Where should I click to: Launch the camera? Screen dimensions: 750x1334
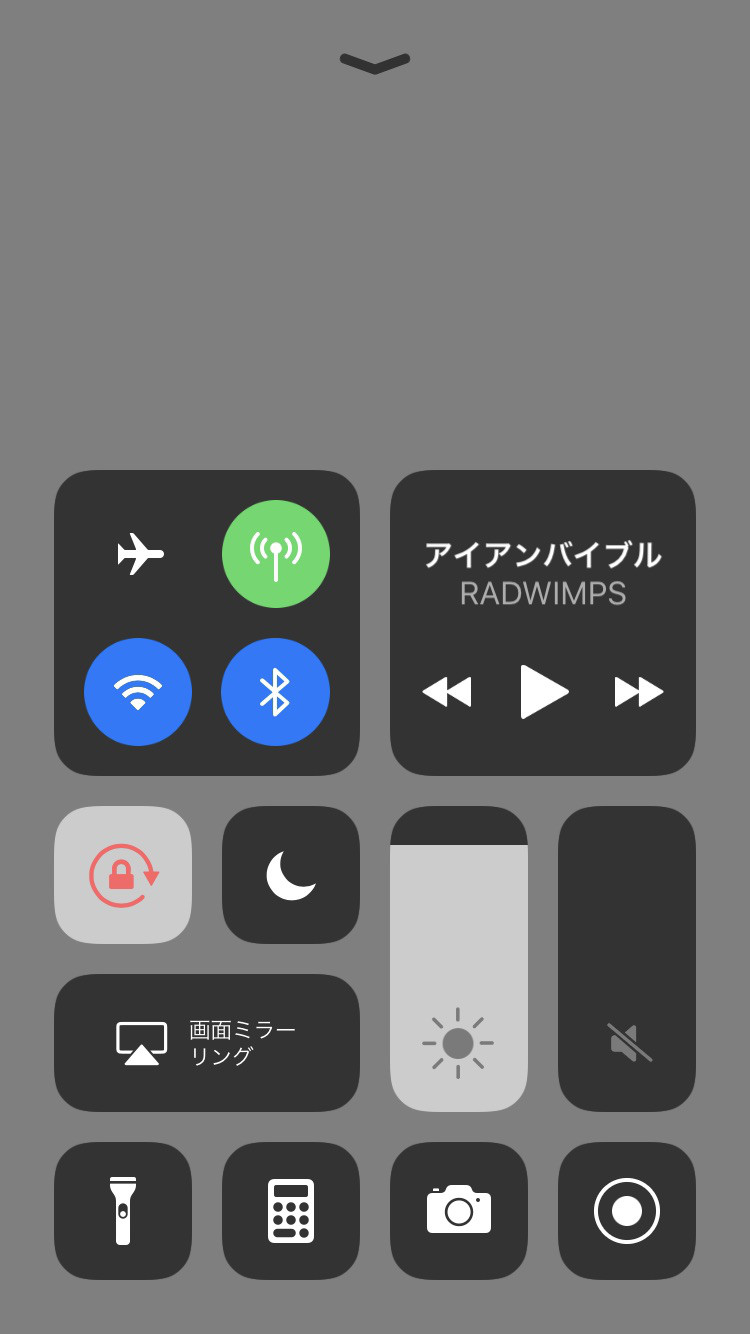[459, 1211]
